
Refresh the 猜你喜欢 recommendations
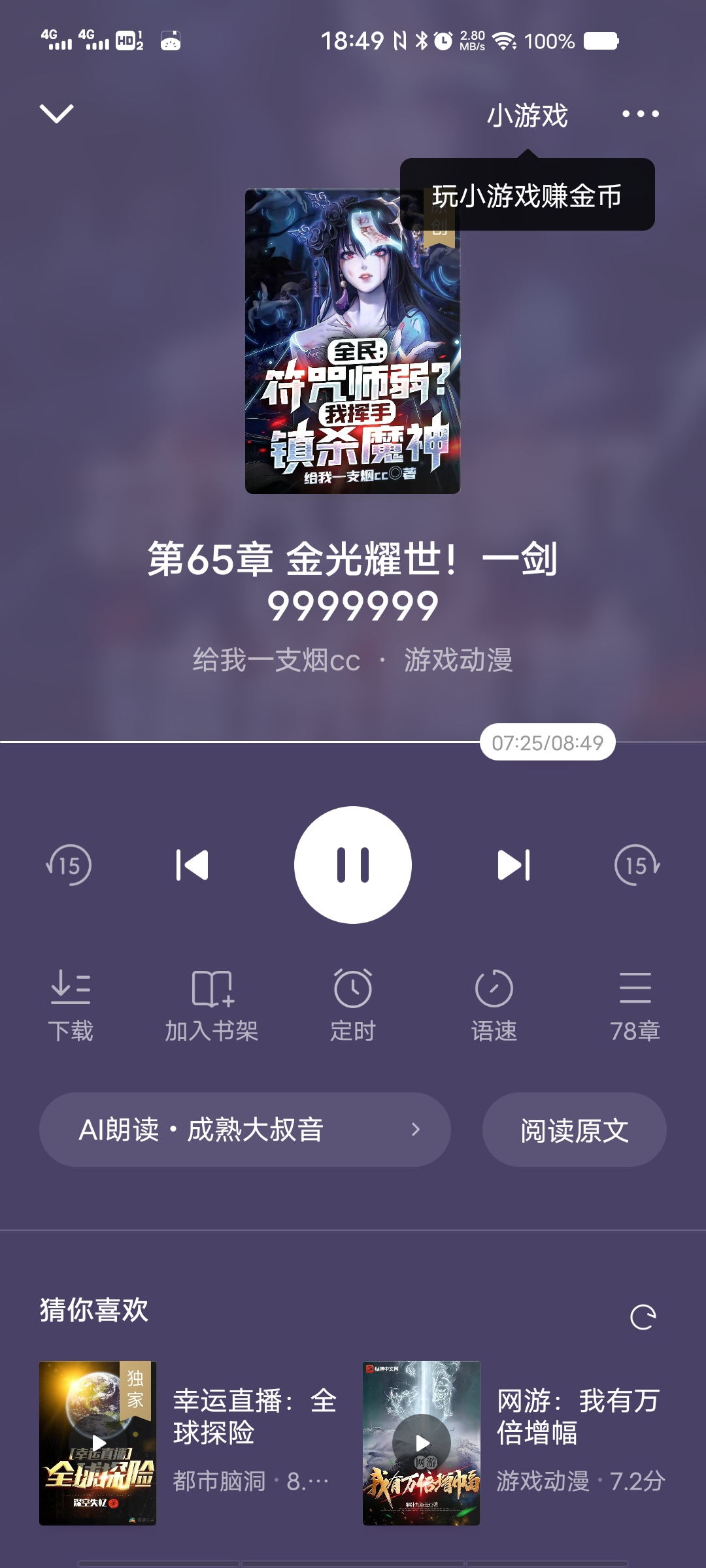[x=643, y=1316]
